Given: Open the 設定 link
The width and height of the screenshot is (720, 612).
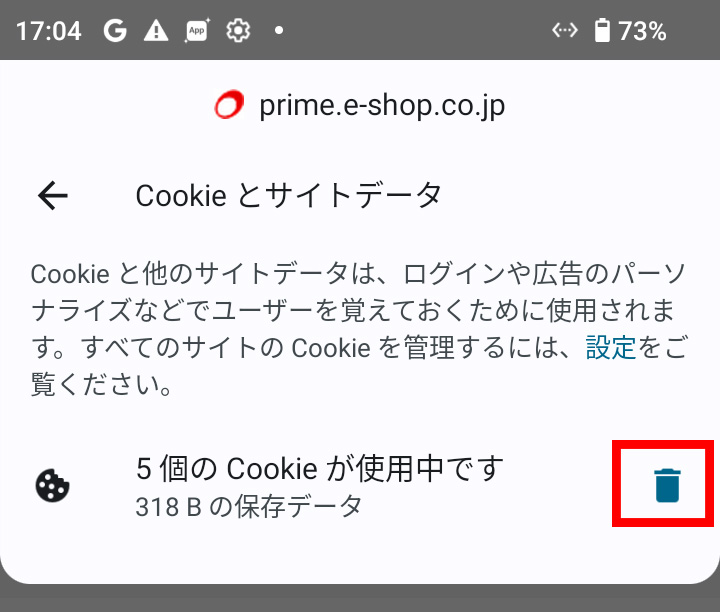Looking at the screenshot, I should (610, 348).
